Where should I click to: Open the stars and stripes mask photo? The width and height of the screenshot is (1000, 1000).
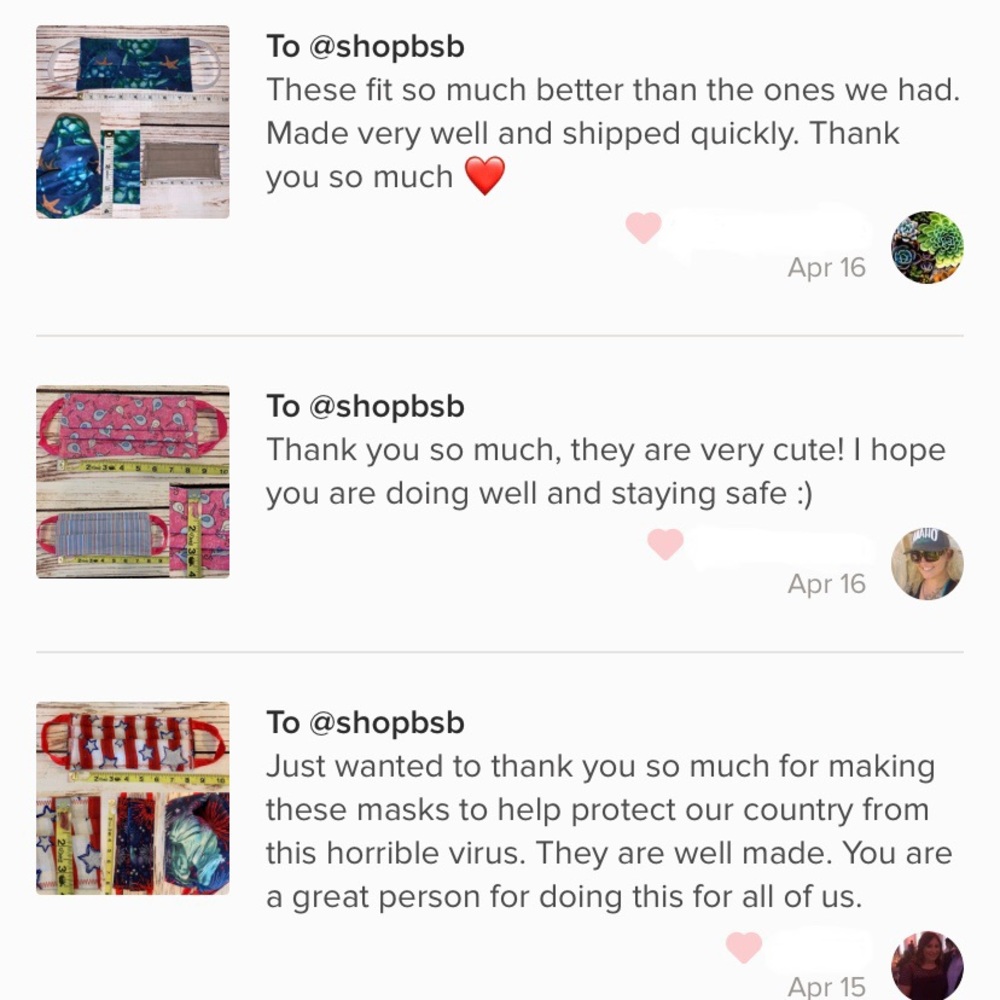click(132, 798)
